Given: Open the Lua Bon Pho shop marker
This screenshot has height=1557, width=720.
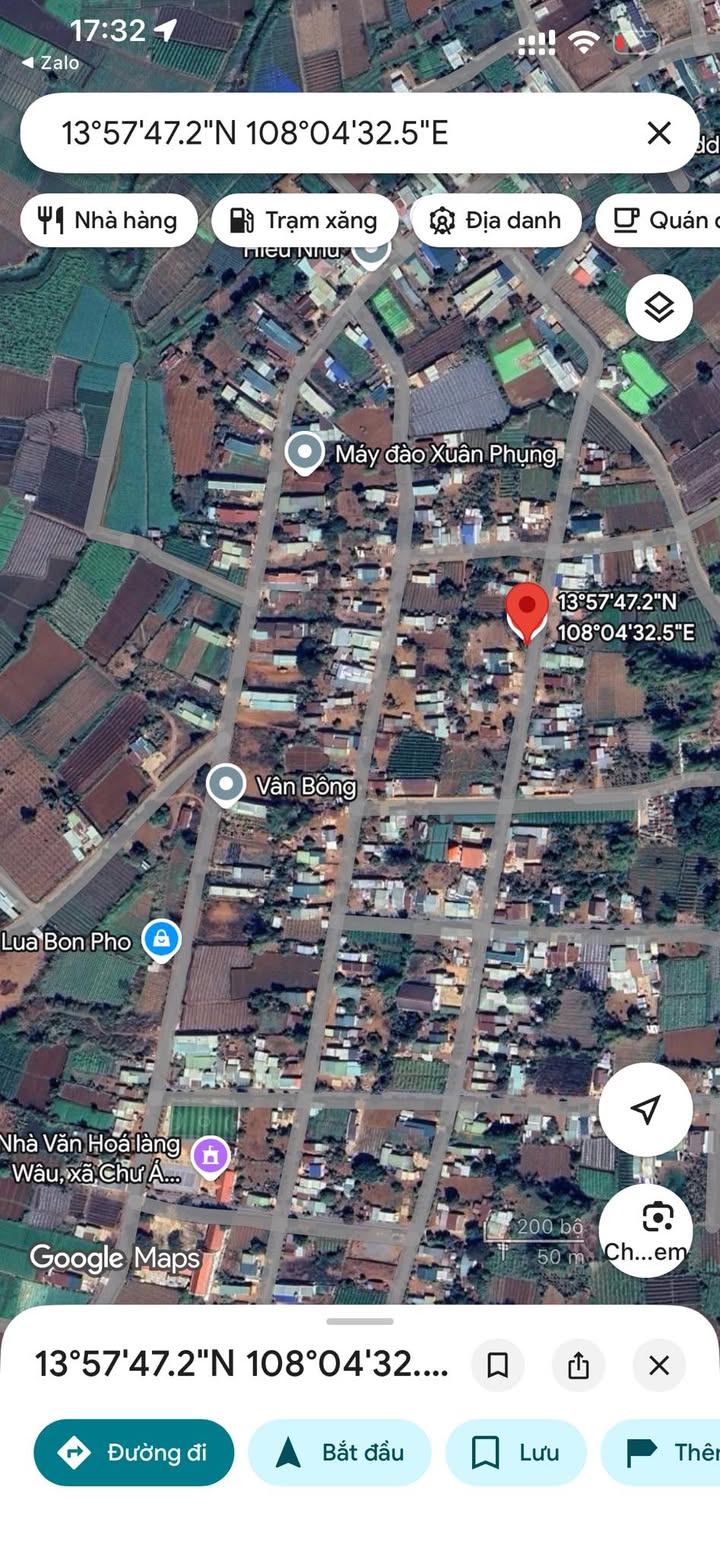Looking at the screenshot, I should point(161,940).
